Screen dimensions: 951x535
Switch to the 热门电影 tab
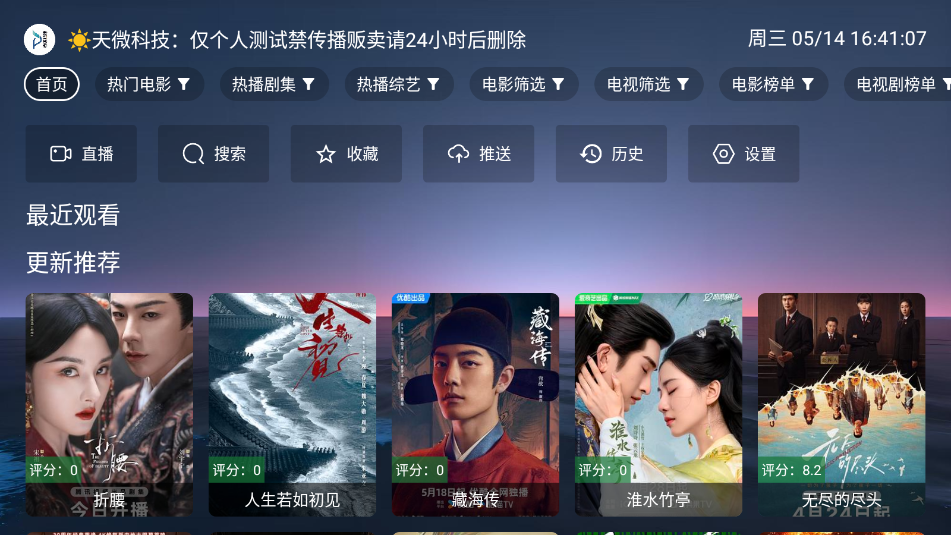149,85
